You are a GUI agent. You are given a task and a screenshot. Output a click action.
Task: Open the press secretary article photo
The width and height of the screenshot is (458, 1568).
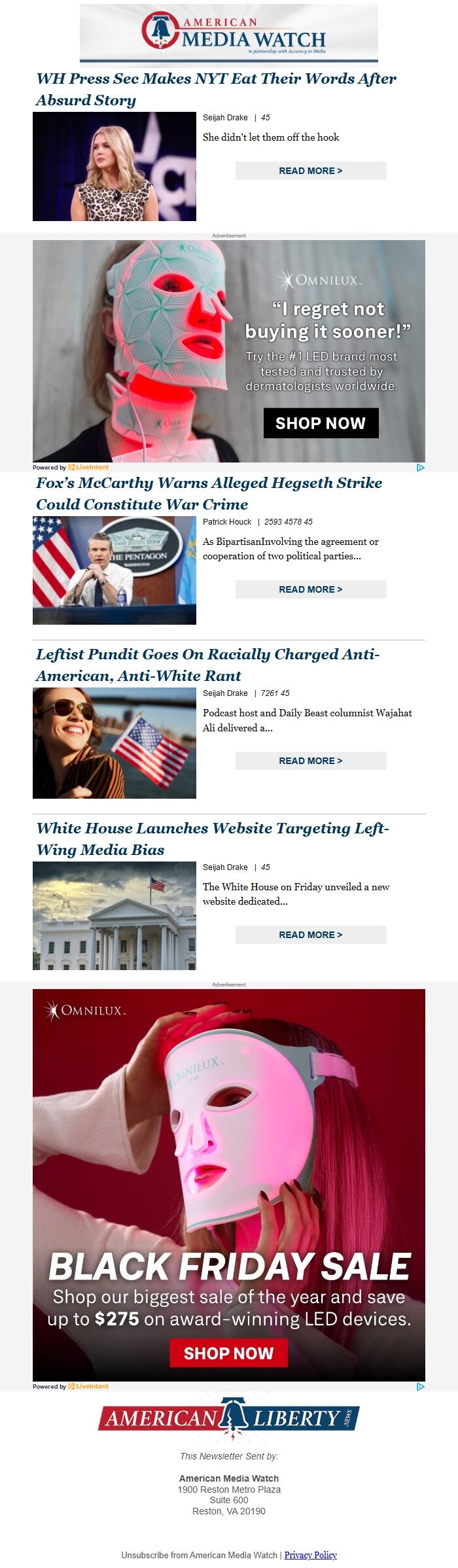[x=114, y=166]
